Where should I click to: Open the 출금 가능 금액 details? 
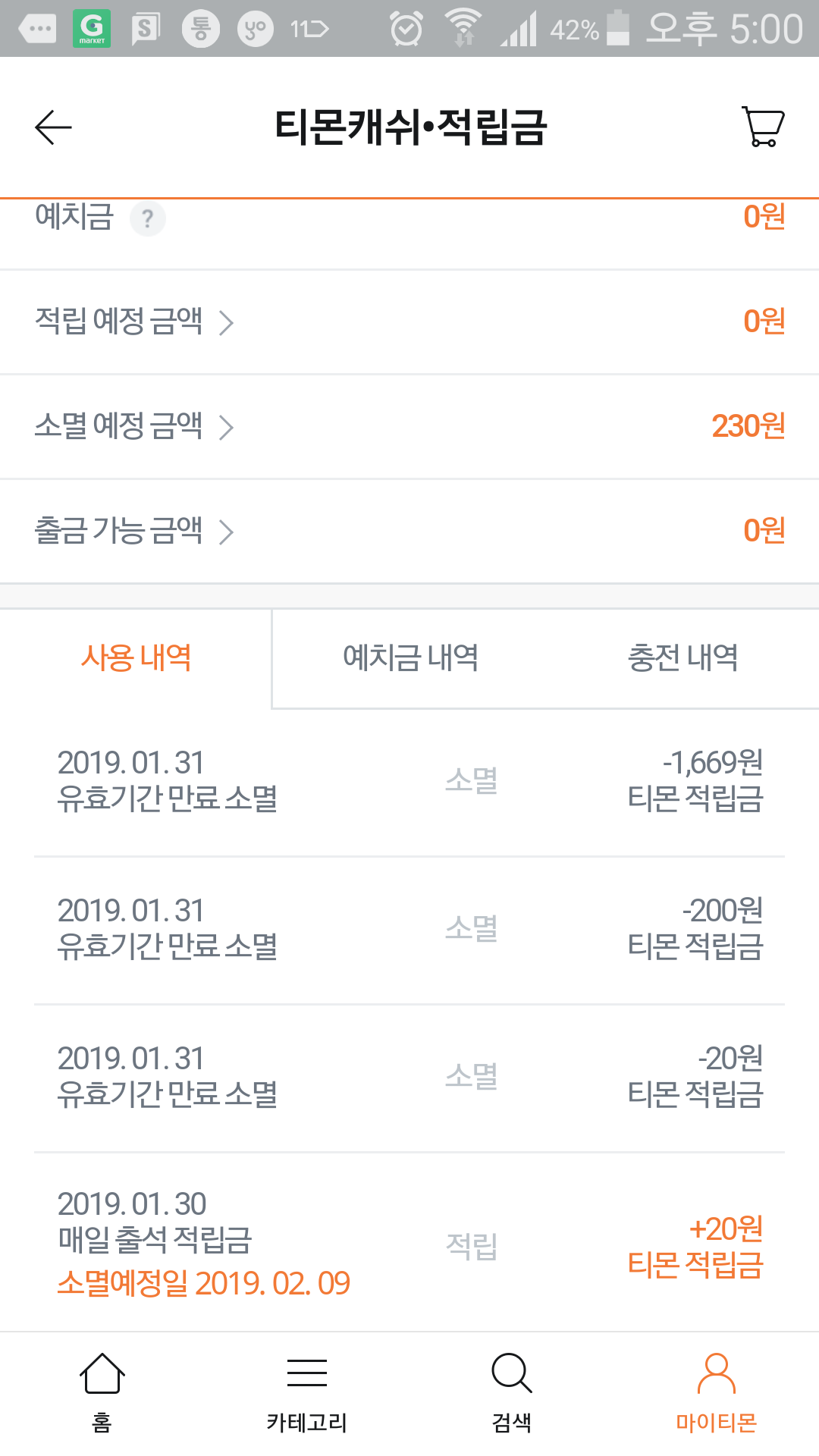(134, 531)
